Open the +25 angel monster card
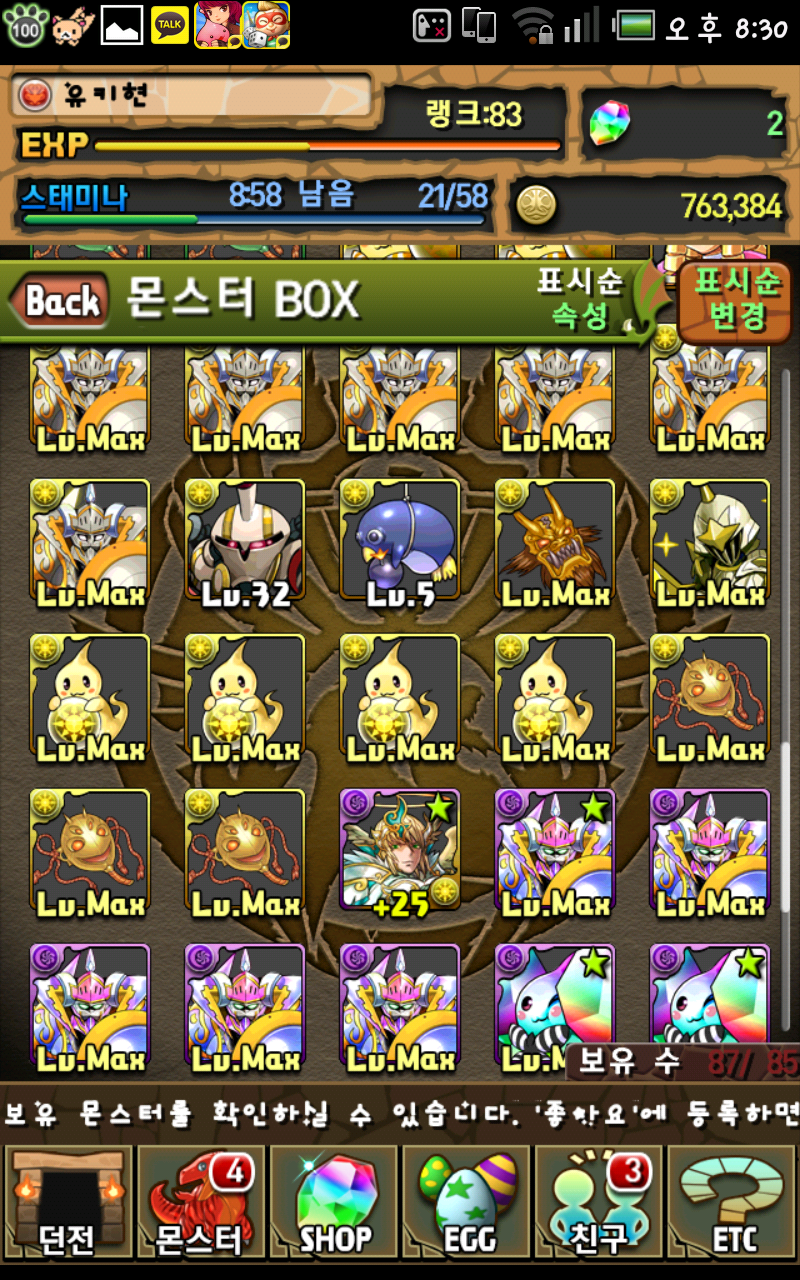Image resolution: width=800 pixels, height=1280 pixels. pyautogui.click(x=400, y=852)
